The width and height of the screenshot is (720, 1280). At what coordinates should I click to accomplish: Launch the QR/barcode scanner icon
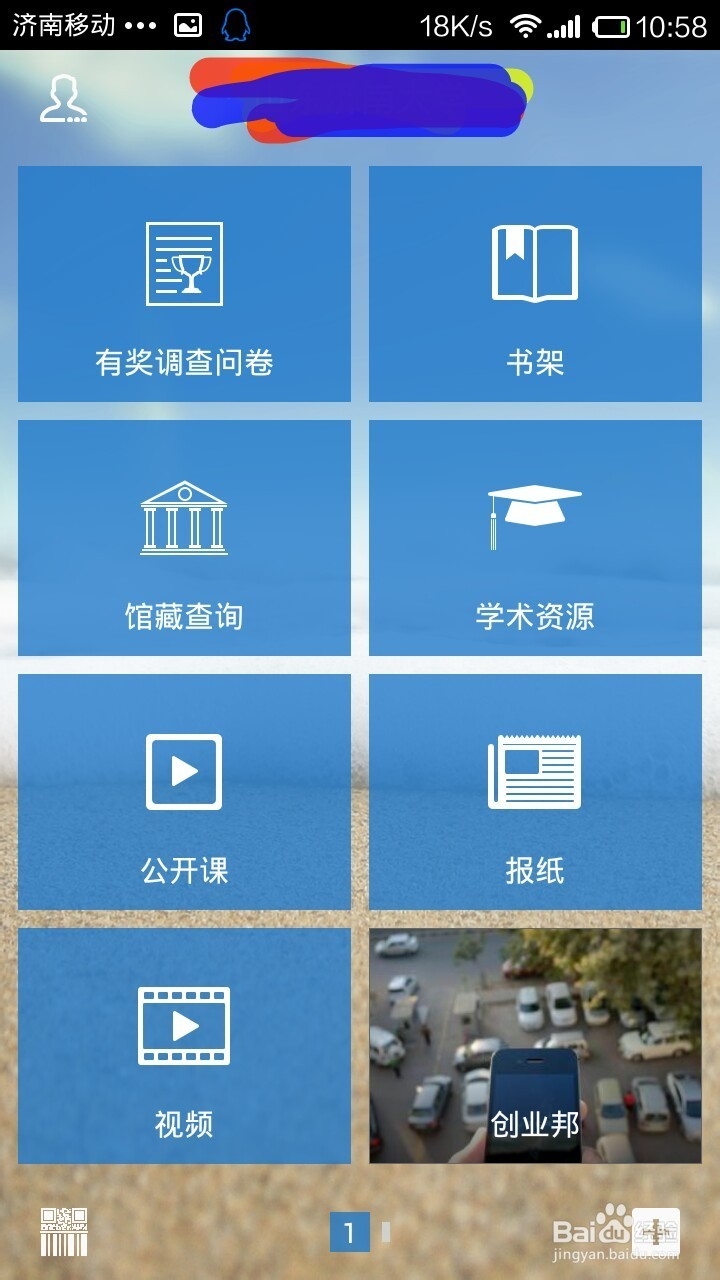click(x=64, y=1232)
